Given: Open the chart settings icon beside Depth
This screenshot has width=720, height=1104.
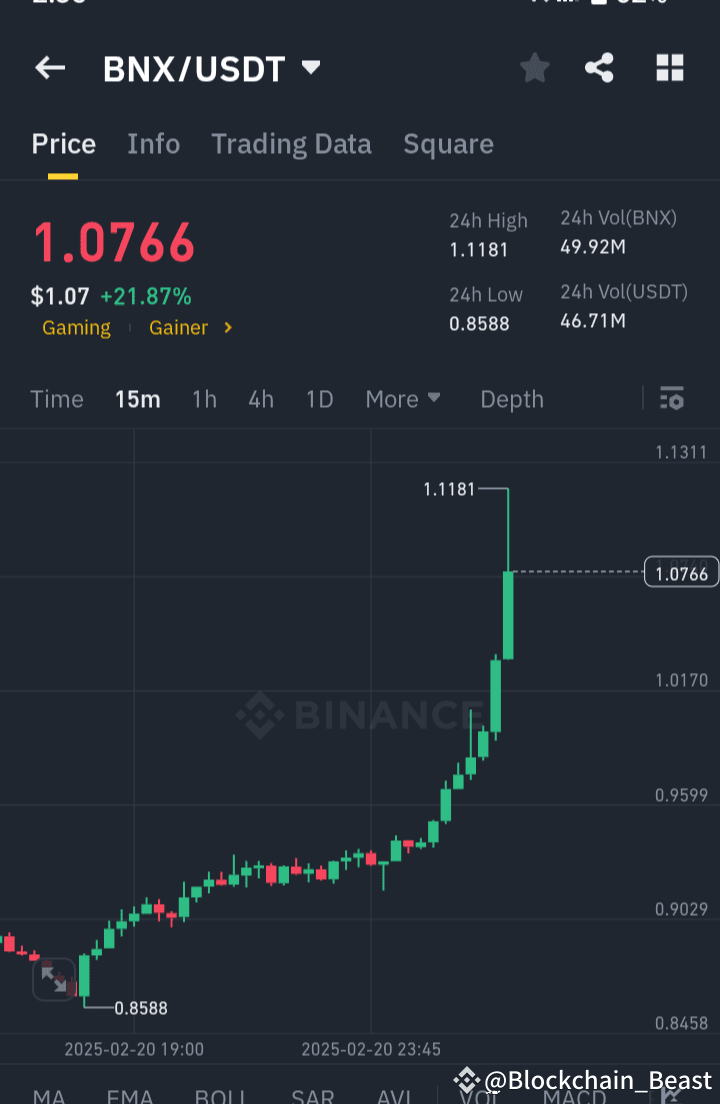Looking at the screenshot, I should point(671,399).
